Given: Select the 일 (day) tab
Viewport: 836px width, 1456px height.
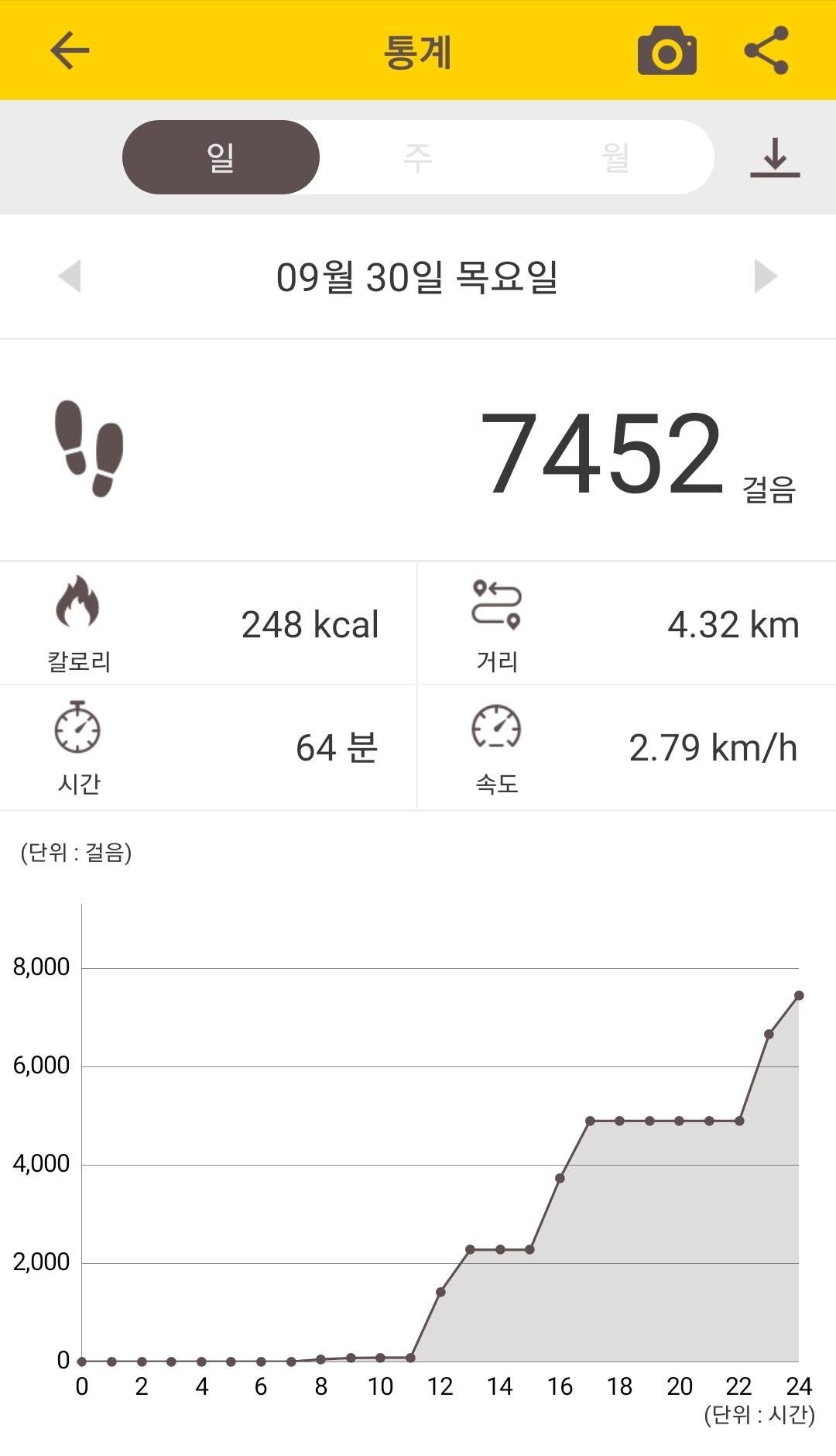Looking at the screenshot, I should [x=221, y=157].
